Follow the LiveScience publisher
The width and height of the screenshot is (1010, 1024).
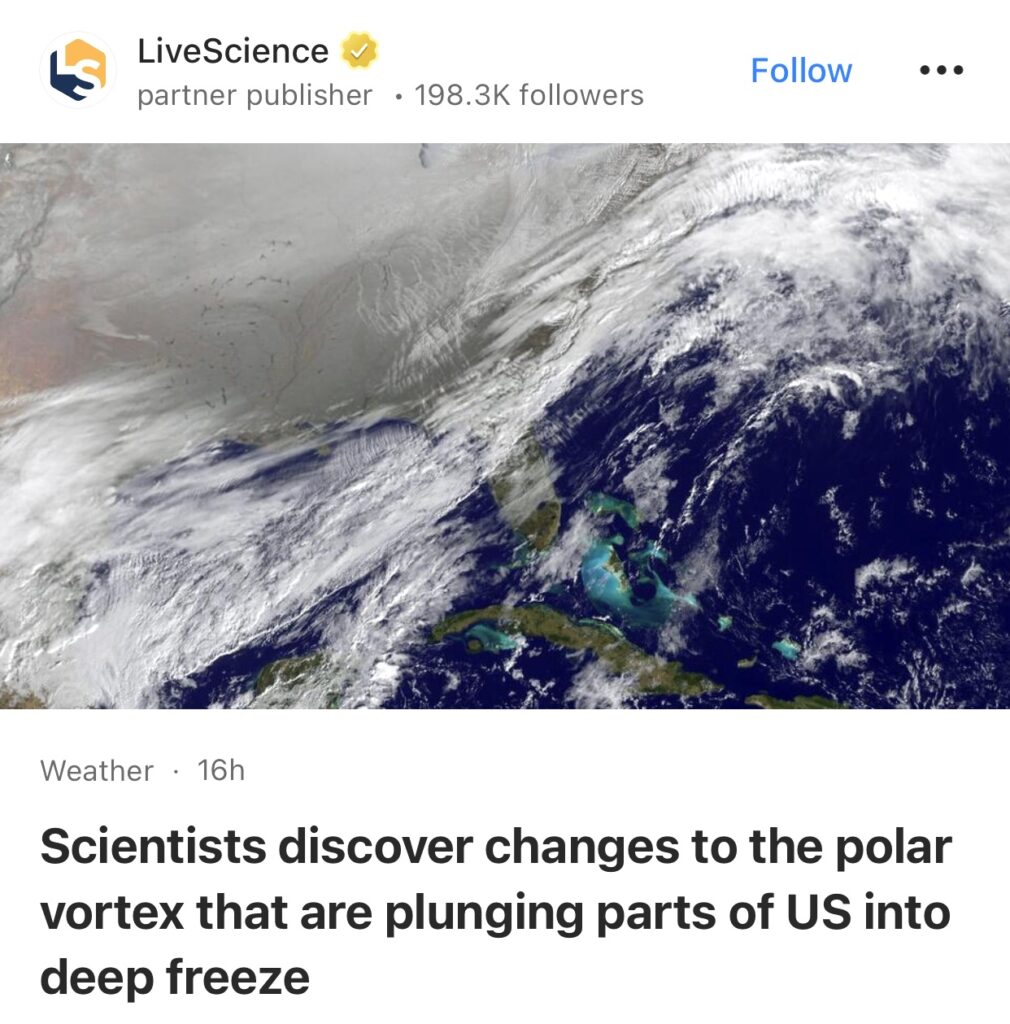[x=801, y=71]
